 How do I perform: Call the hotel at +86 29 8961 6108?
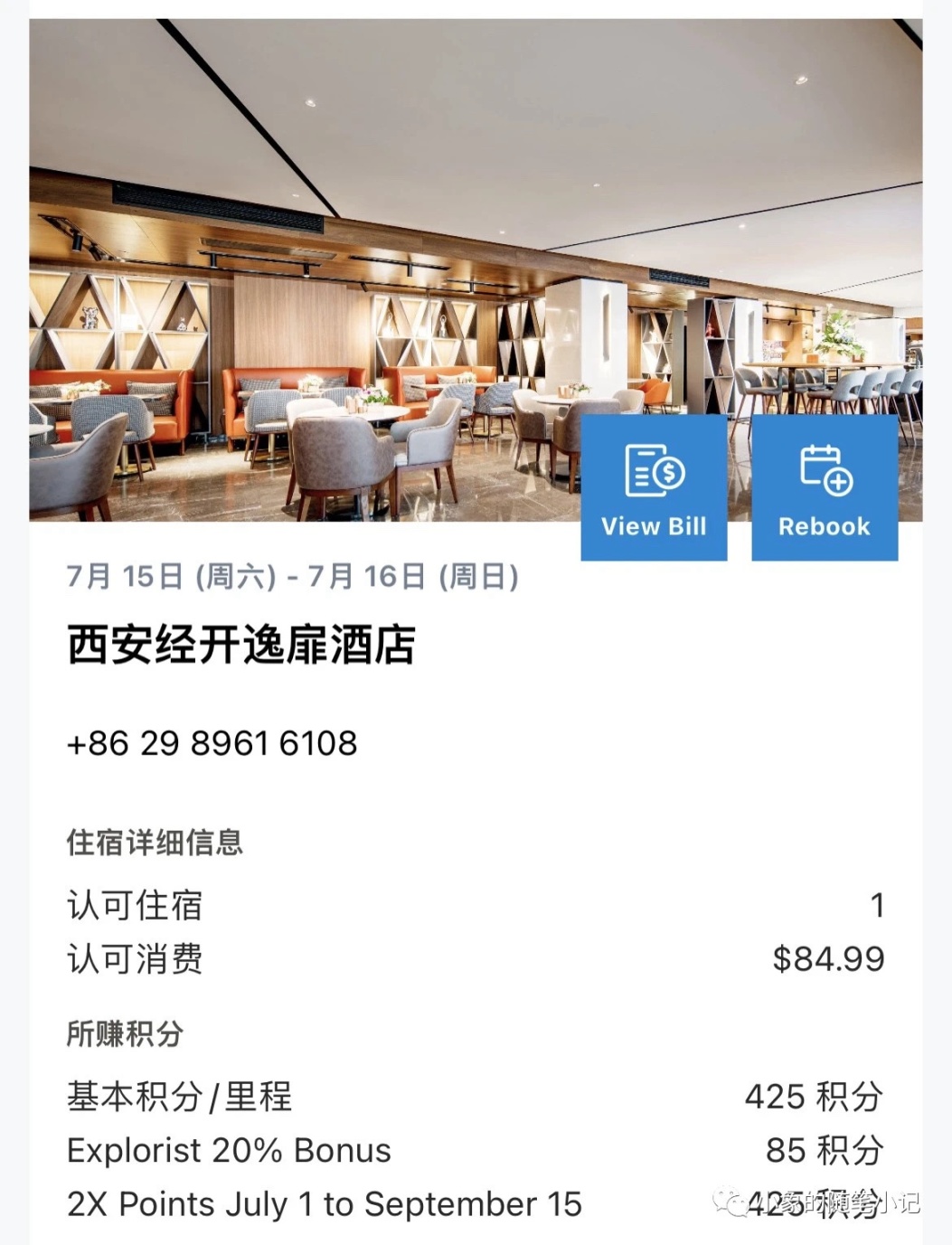212,744
